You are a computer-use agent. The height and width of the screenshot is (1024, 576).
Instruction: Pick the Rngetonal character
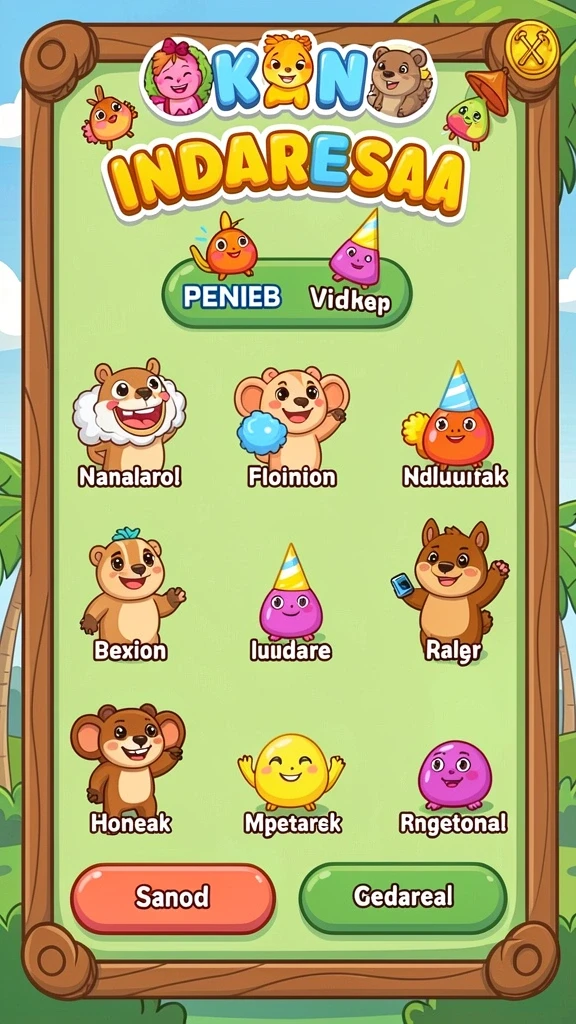click(454, 786)
